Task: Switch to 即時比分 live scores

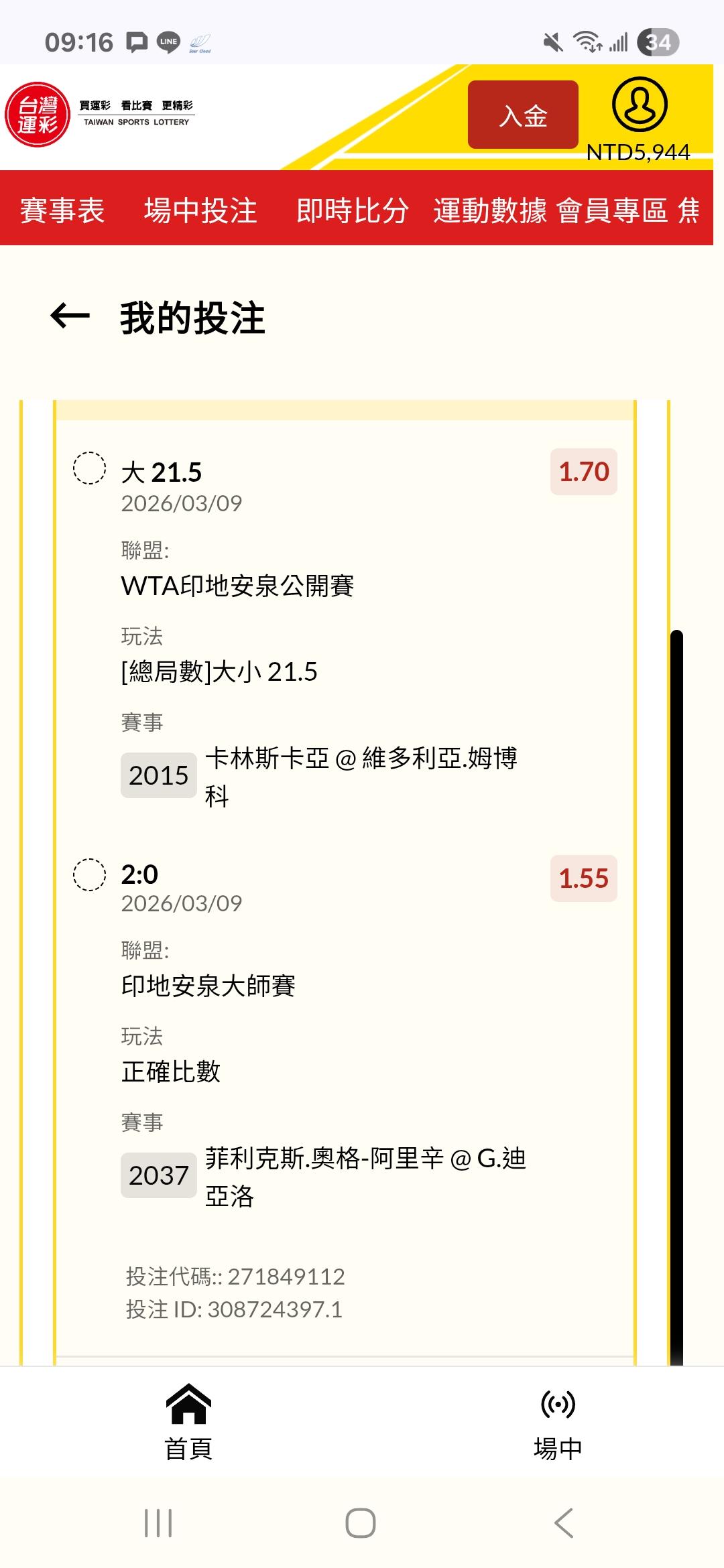Action: click(x=353, y=210)
